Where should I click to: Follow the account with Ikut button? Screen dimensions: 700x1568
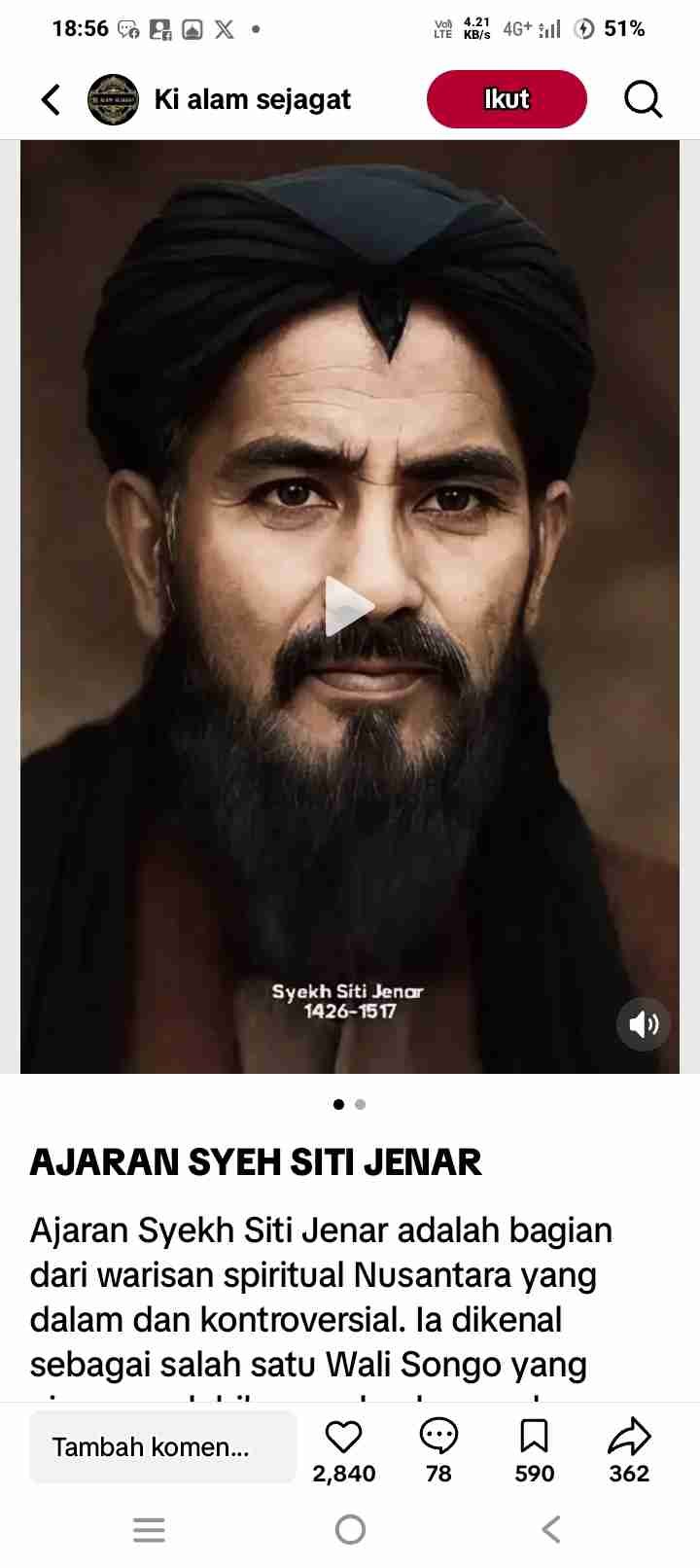click(x=507, y=99)
